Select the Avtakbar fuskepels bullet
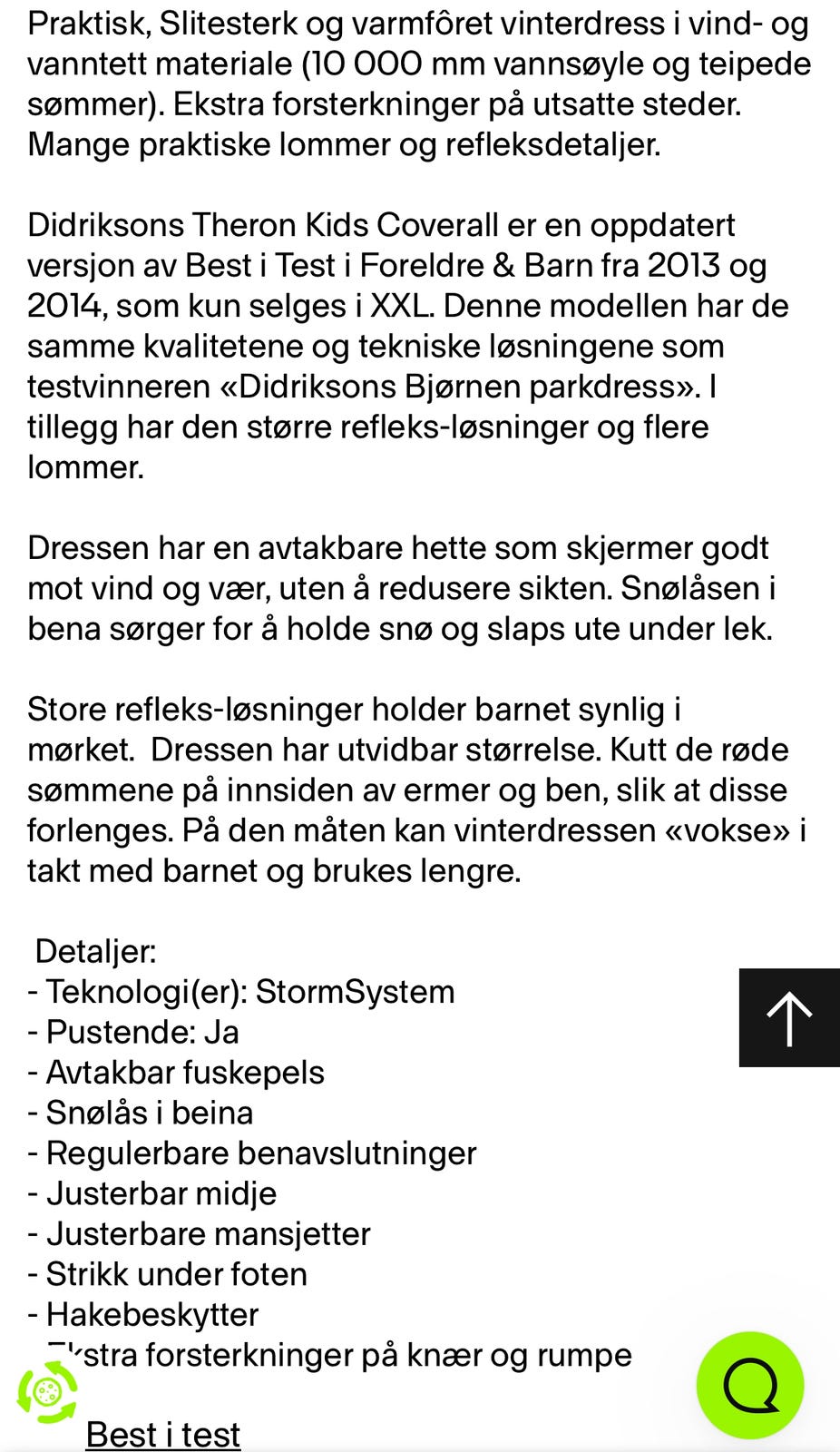 pyautogui.click(x=177, y=1073)
